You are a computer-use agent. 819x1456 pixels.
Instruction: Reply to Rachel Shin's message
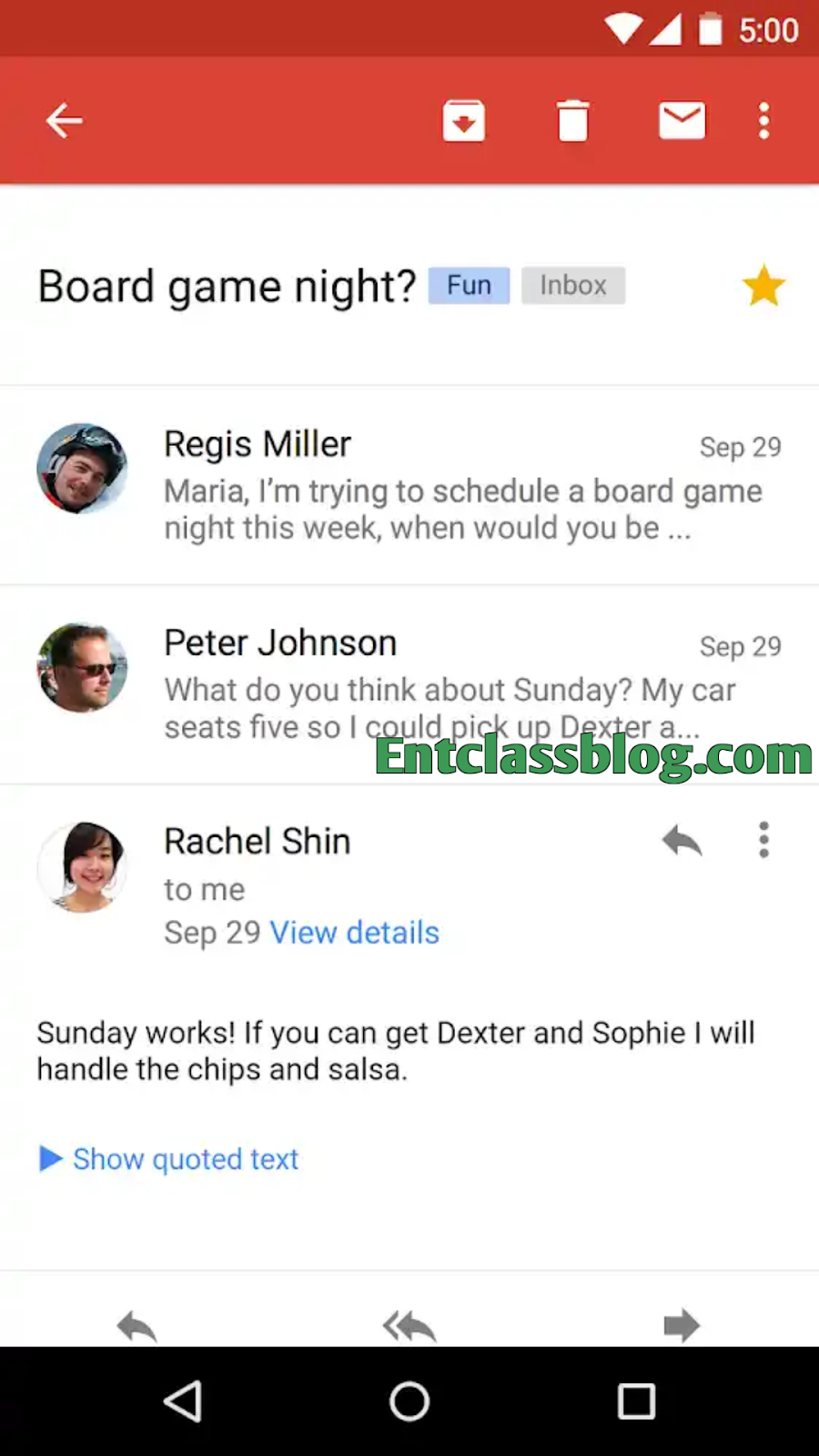pos(682,840)
